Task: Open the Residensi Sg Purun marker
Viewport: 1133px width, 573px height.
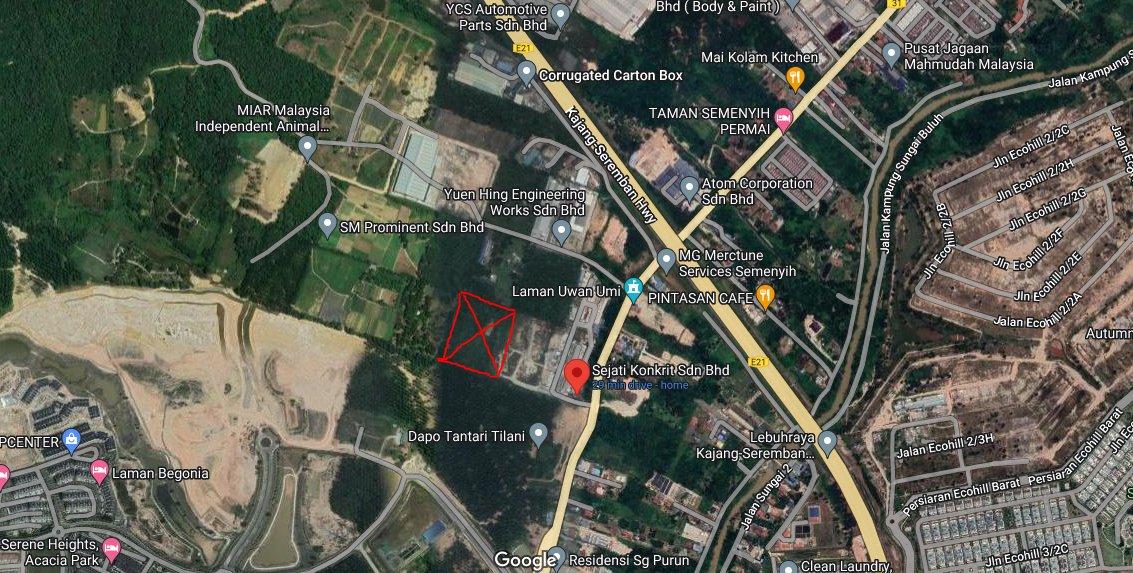Action: [557, 558]
